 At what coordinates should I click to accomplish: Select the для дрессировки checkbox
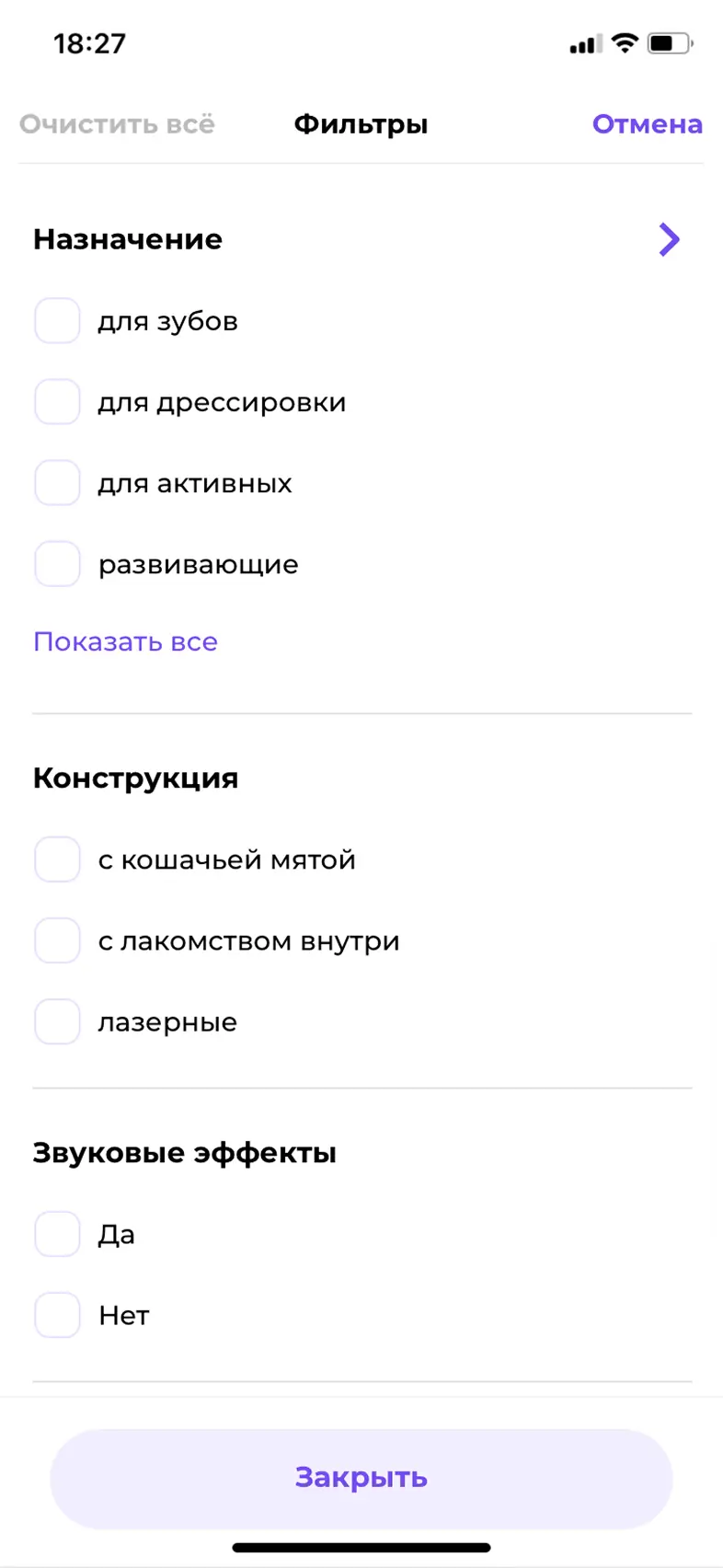[57, 402]
